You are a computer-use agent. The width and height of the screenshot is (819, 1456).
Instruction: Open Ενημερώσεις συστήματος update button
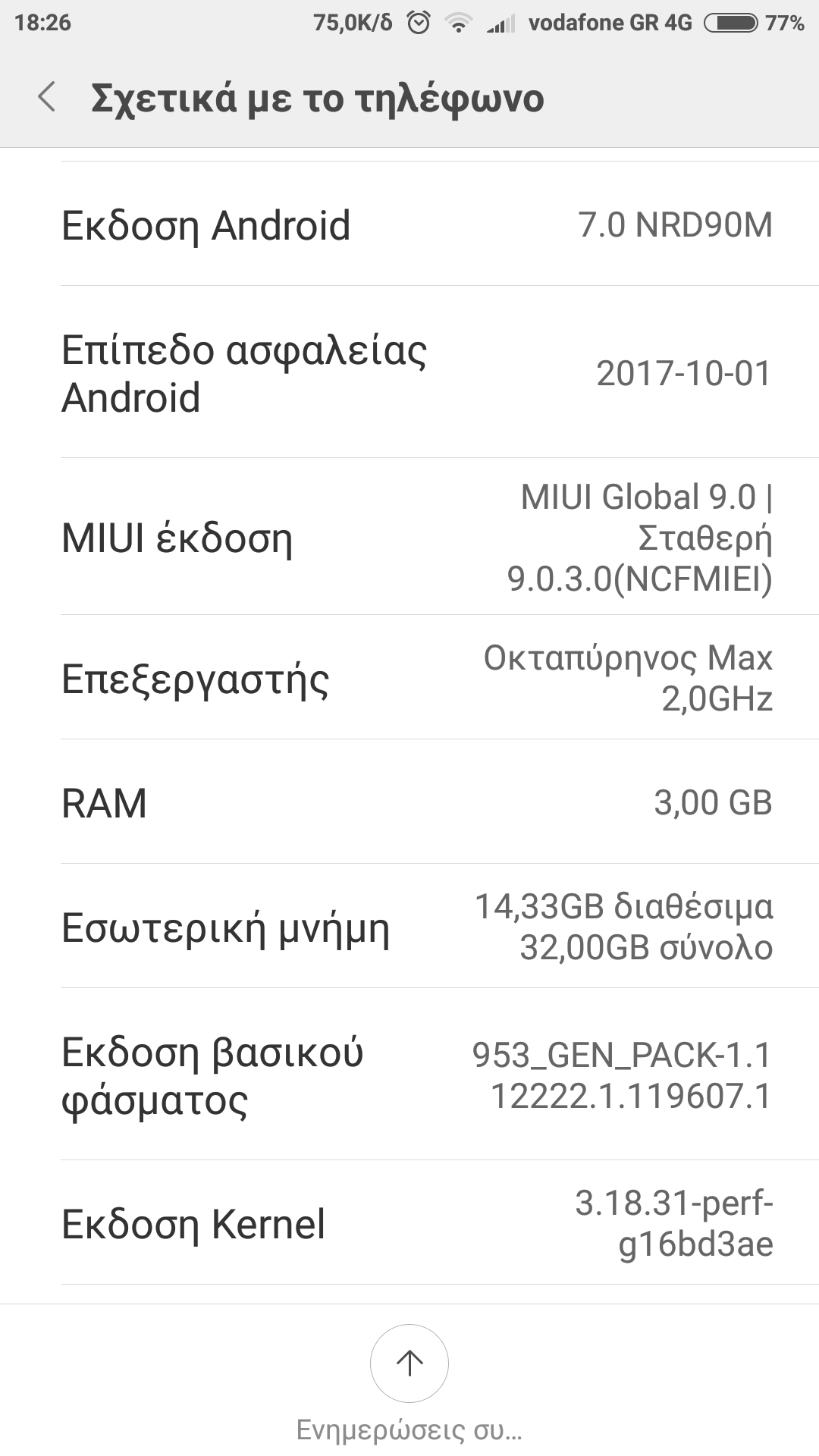point(409,1363)
